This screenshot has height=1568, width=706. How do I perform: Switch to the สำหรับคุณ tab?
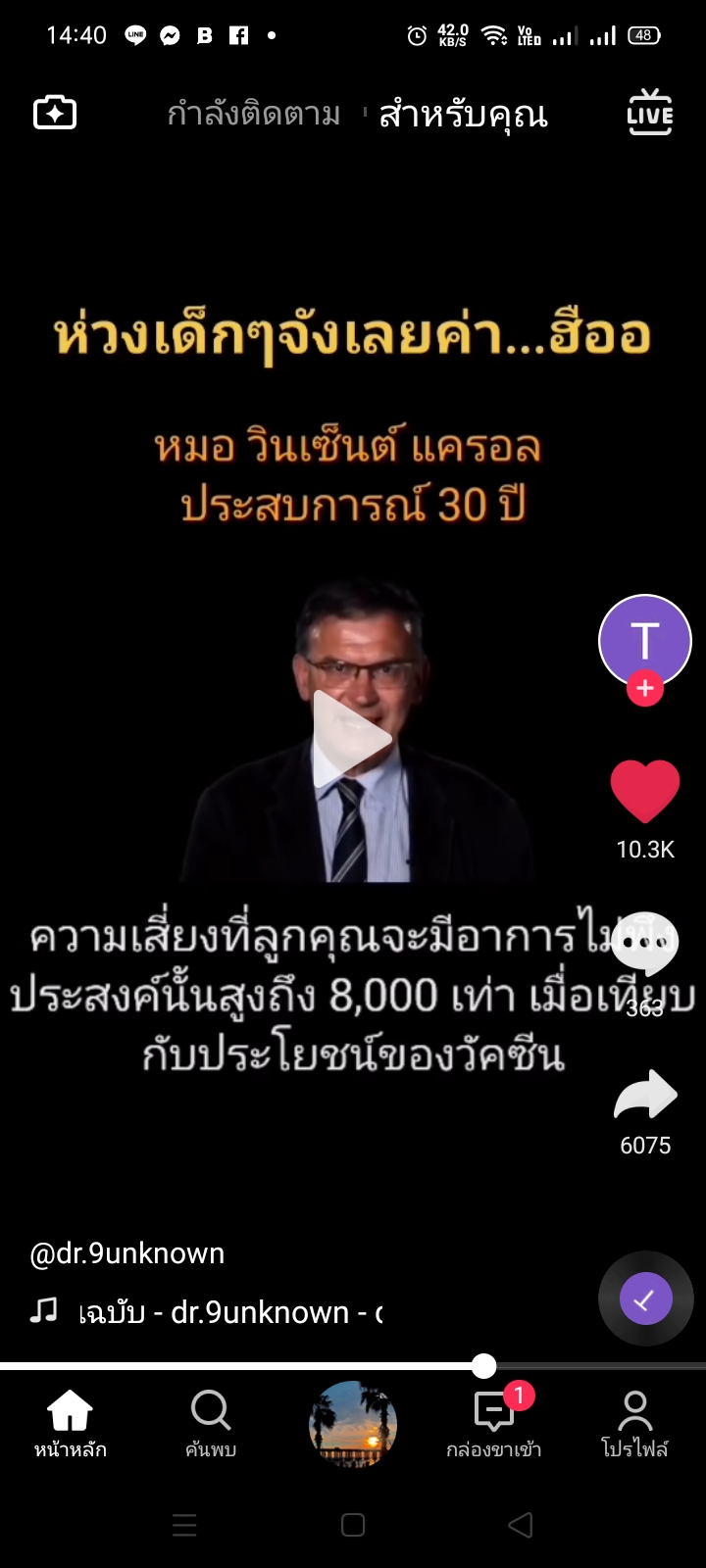tap(463, 115)
